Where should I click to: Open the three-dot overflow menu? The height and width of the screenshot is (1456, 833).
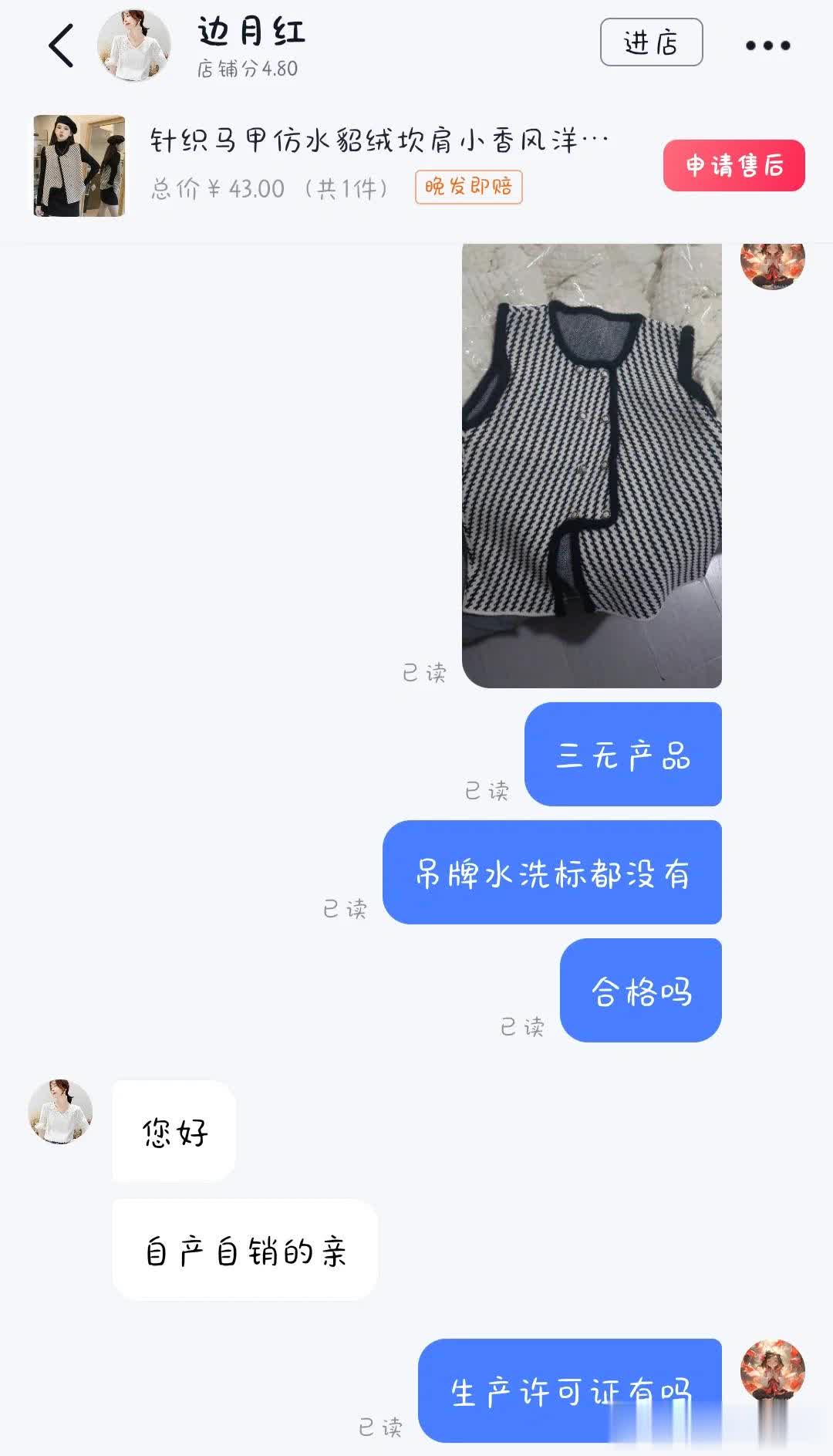pyautogui.click(x=767, y=46)
